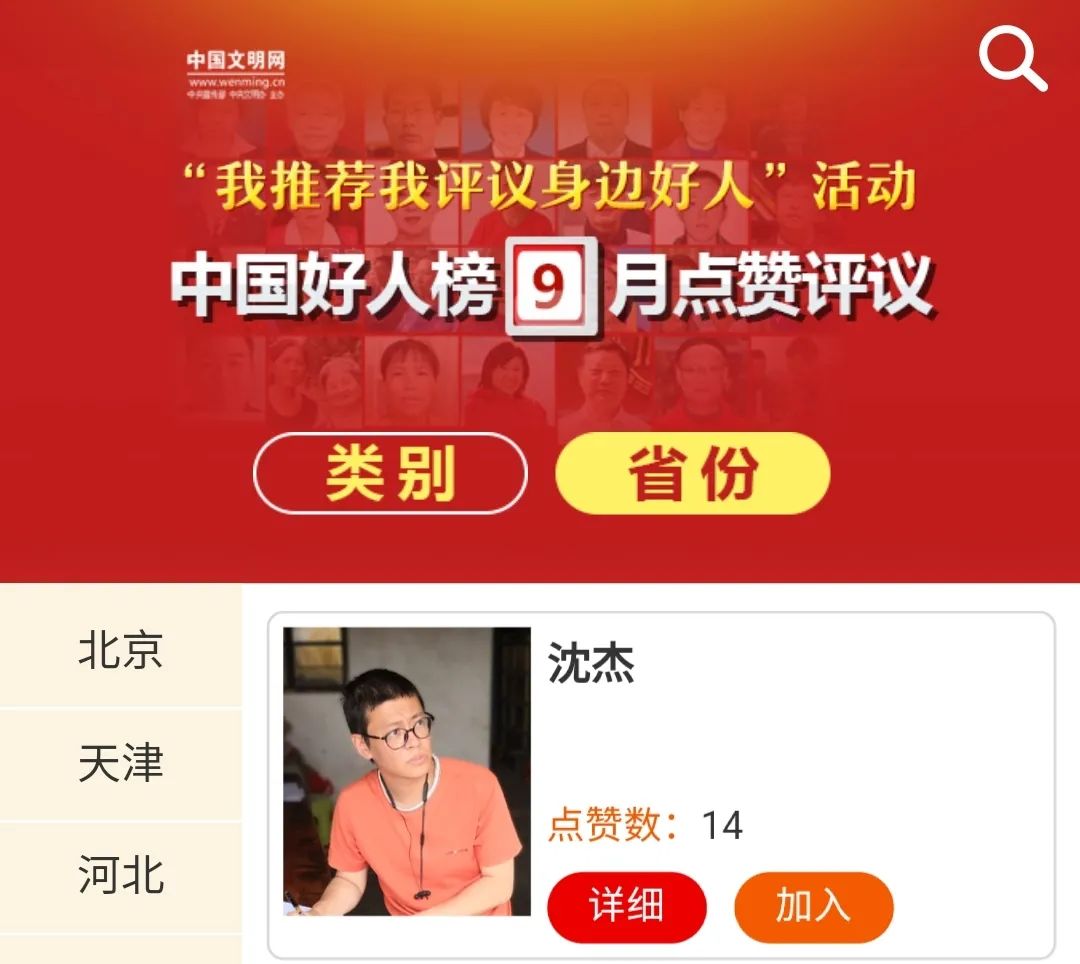This screenshot has width=1080, height=964.
Task: Select 天津 in the province list
Action: tap(120, 763)
